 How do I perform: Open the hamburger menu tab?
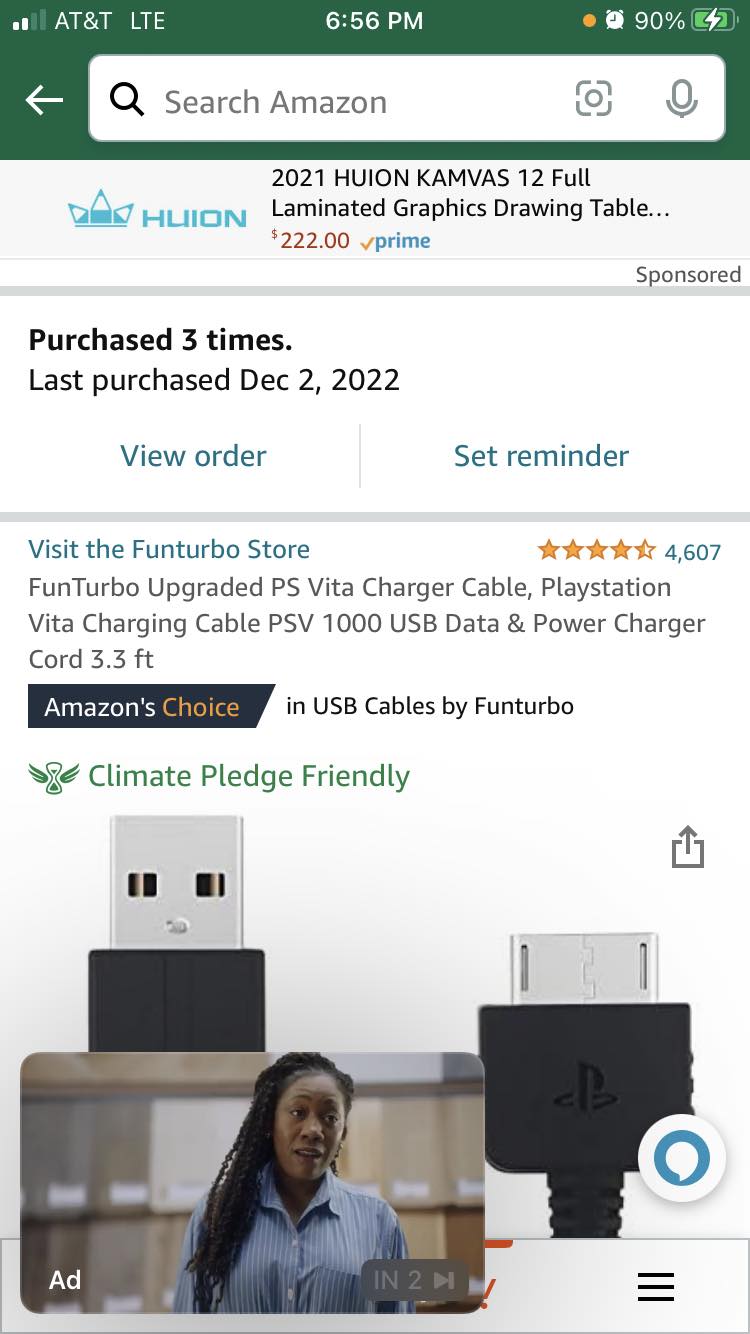coord(655,1286)
